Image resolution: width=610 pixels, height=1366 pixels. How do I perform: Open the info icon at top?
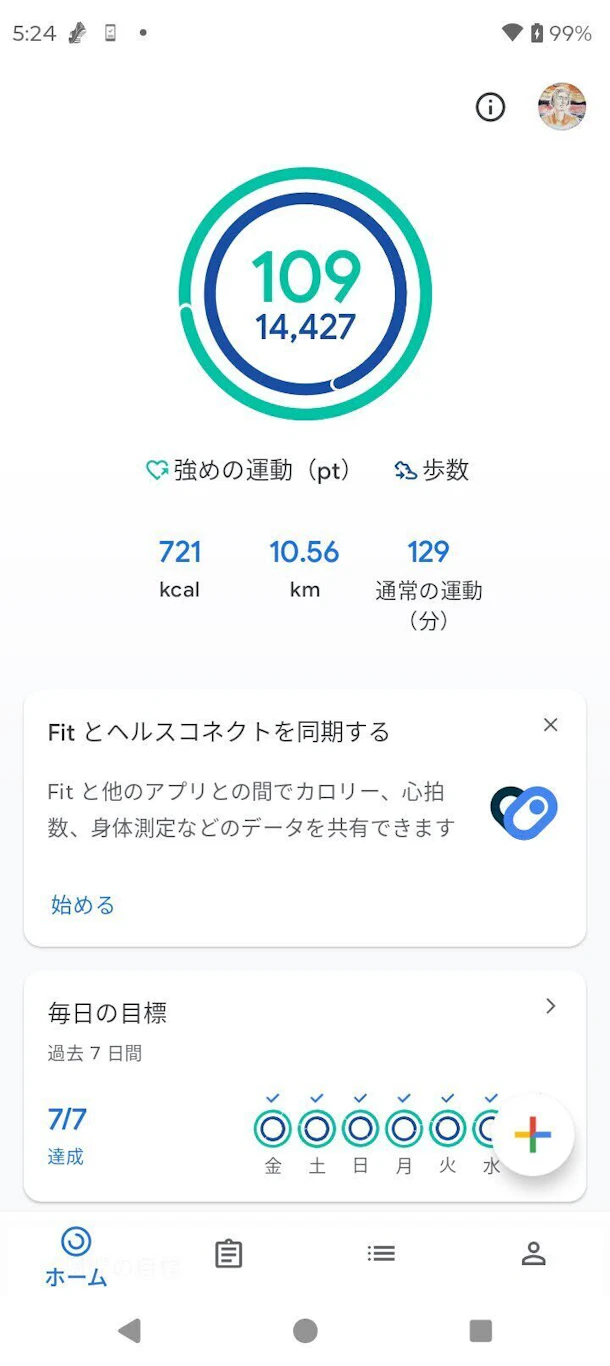[490, 107]
